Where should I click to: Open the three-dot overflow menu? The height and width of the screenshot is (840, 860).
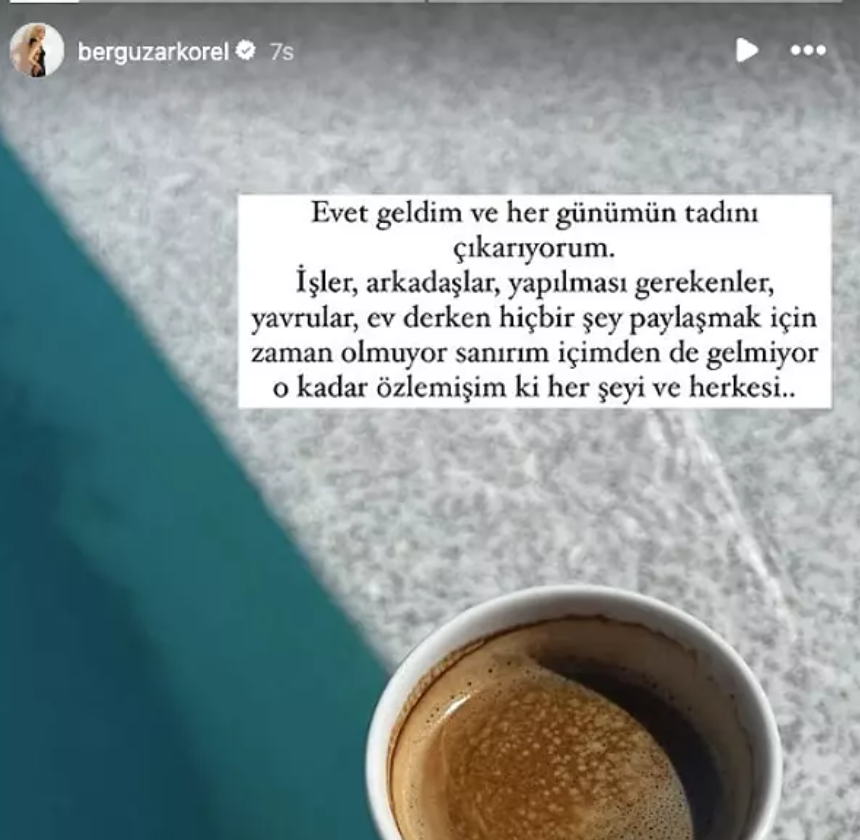(808, 50)
